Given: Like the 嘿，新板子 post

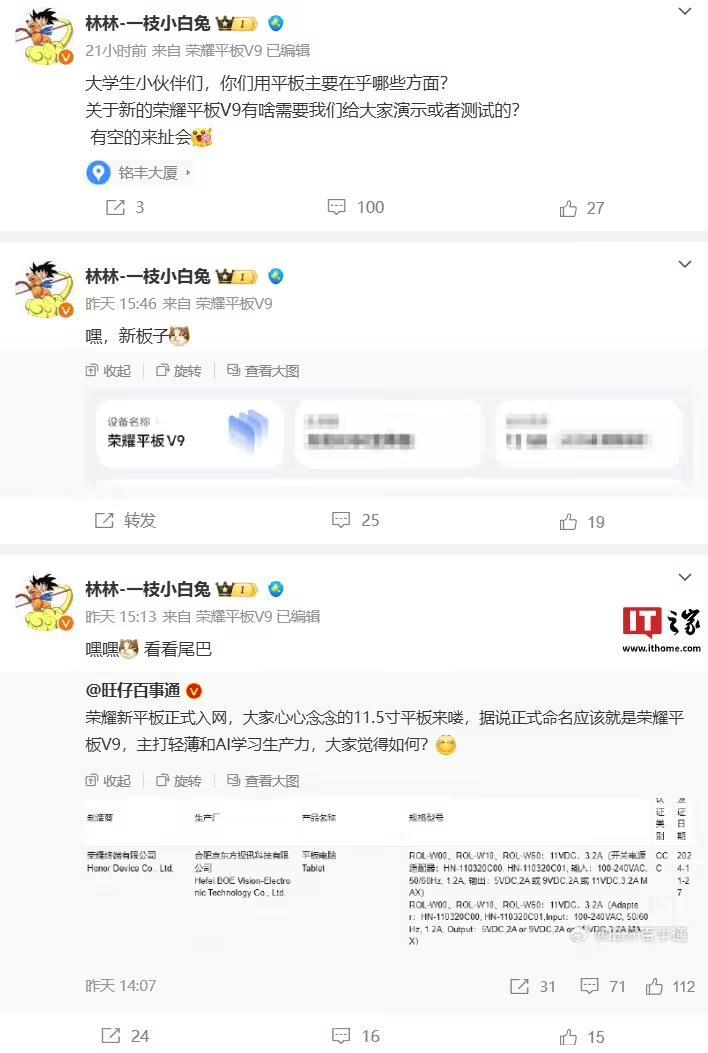Looking at the screenshot, I should pyautogui.click(x=582, y=521).
